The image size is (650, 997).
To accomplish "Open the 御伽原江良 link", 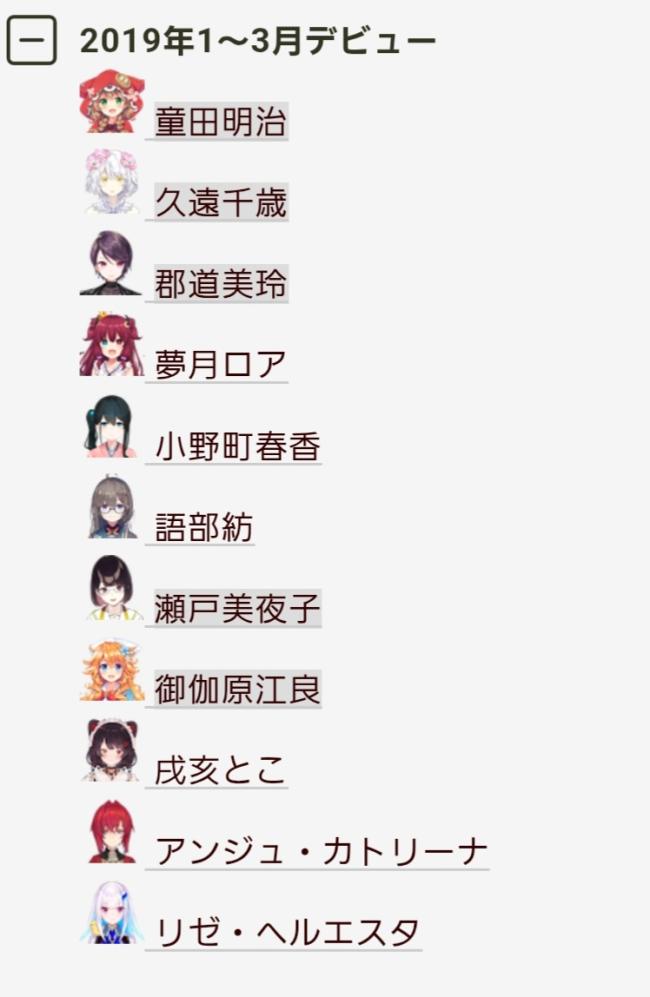I will [x=237, y=689].
